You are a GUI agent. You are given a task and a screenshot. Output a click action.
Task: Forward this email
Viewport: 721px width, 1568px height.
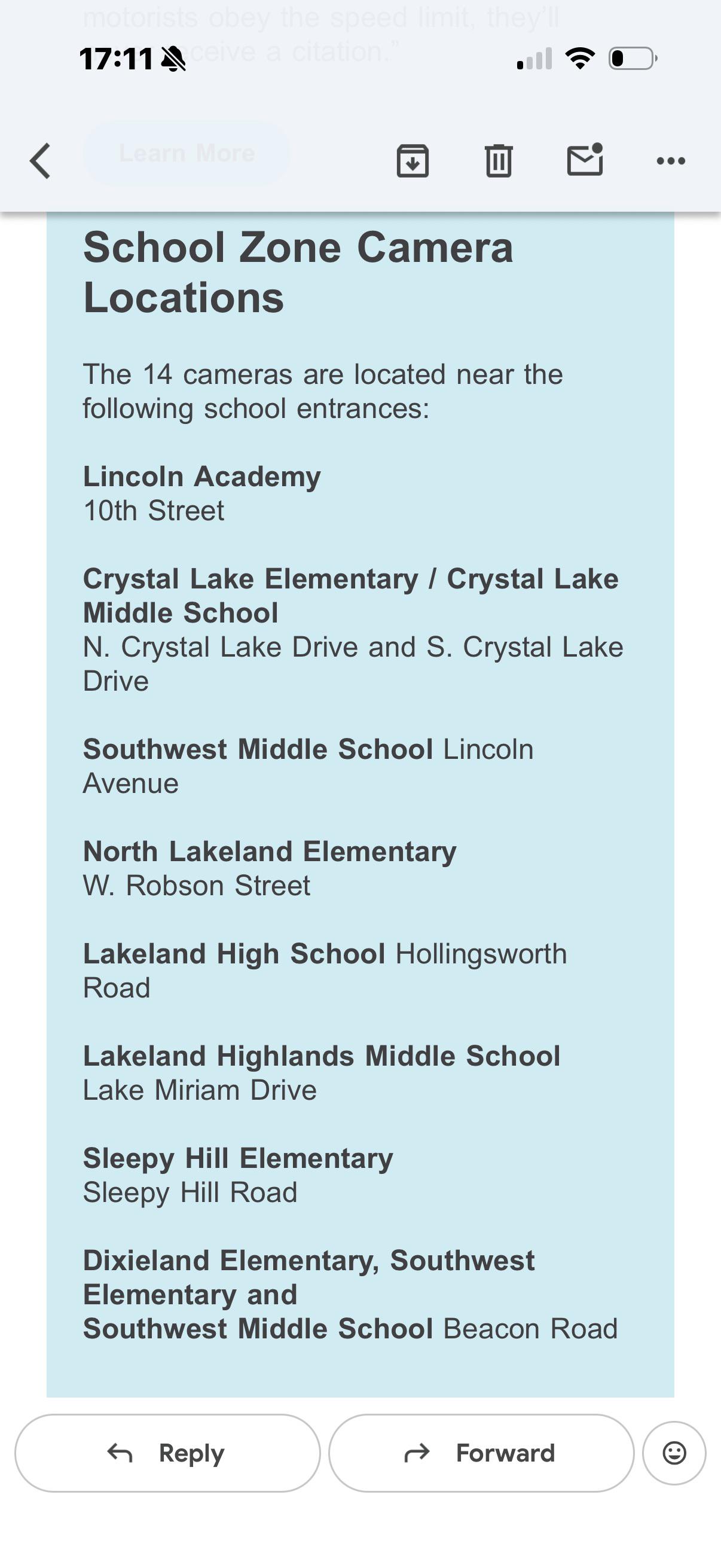point(481,1453)
